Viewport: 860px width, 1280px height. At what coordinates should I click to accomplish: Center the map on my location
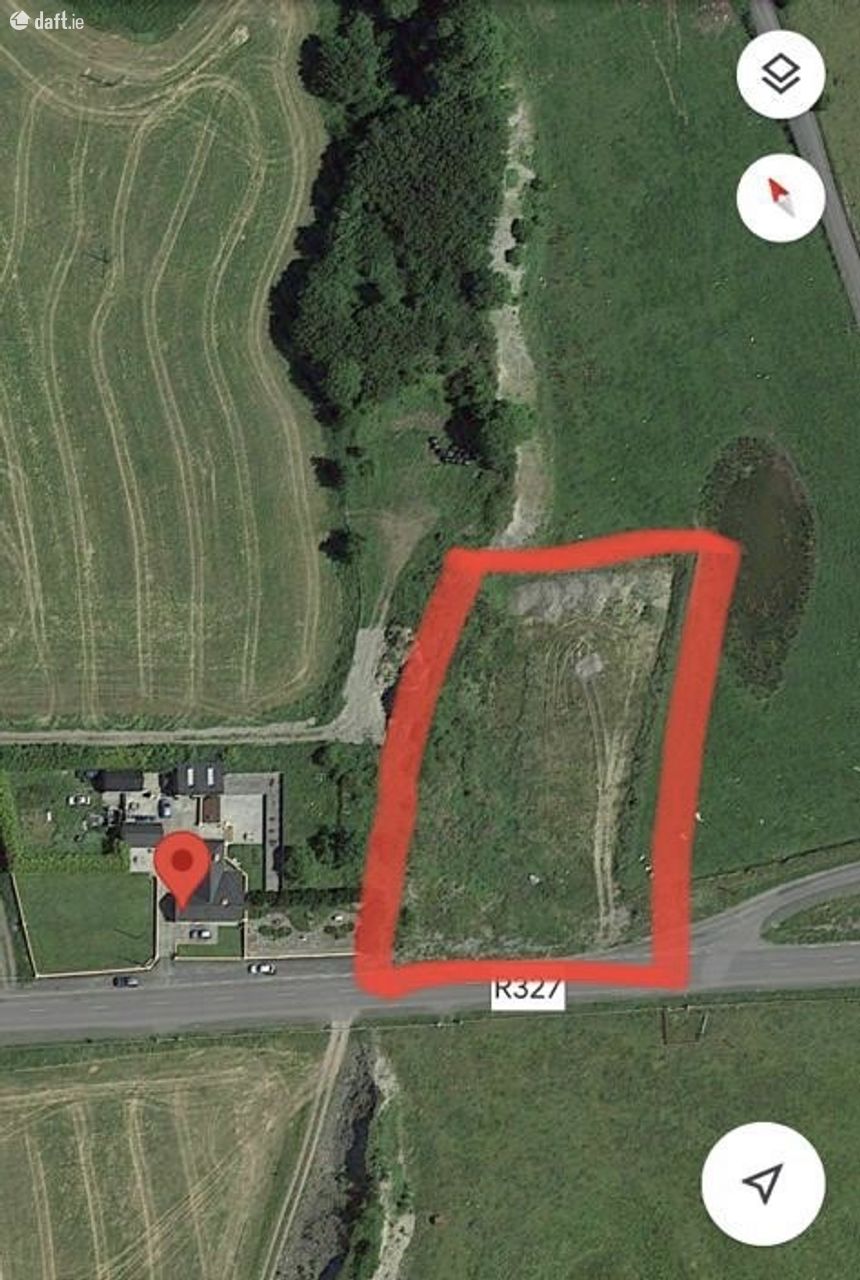tap(763, 1183)
